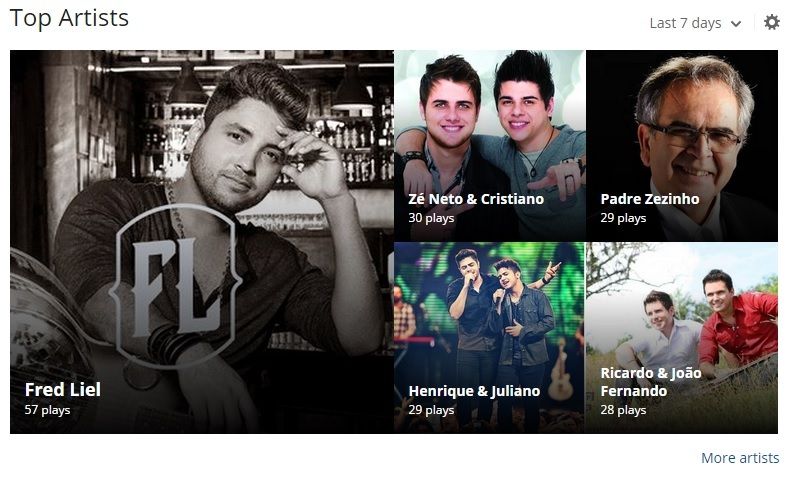Open Fred Liel artist tile
The width and height of the screenshot is (788, 478).
[201, 242]
